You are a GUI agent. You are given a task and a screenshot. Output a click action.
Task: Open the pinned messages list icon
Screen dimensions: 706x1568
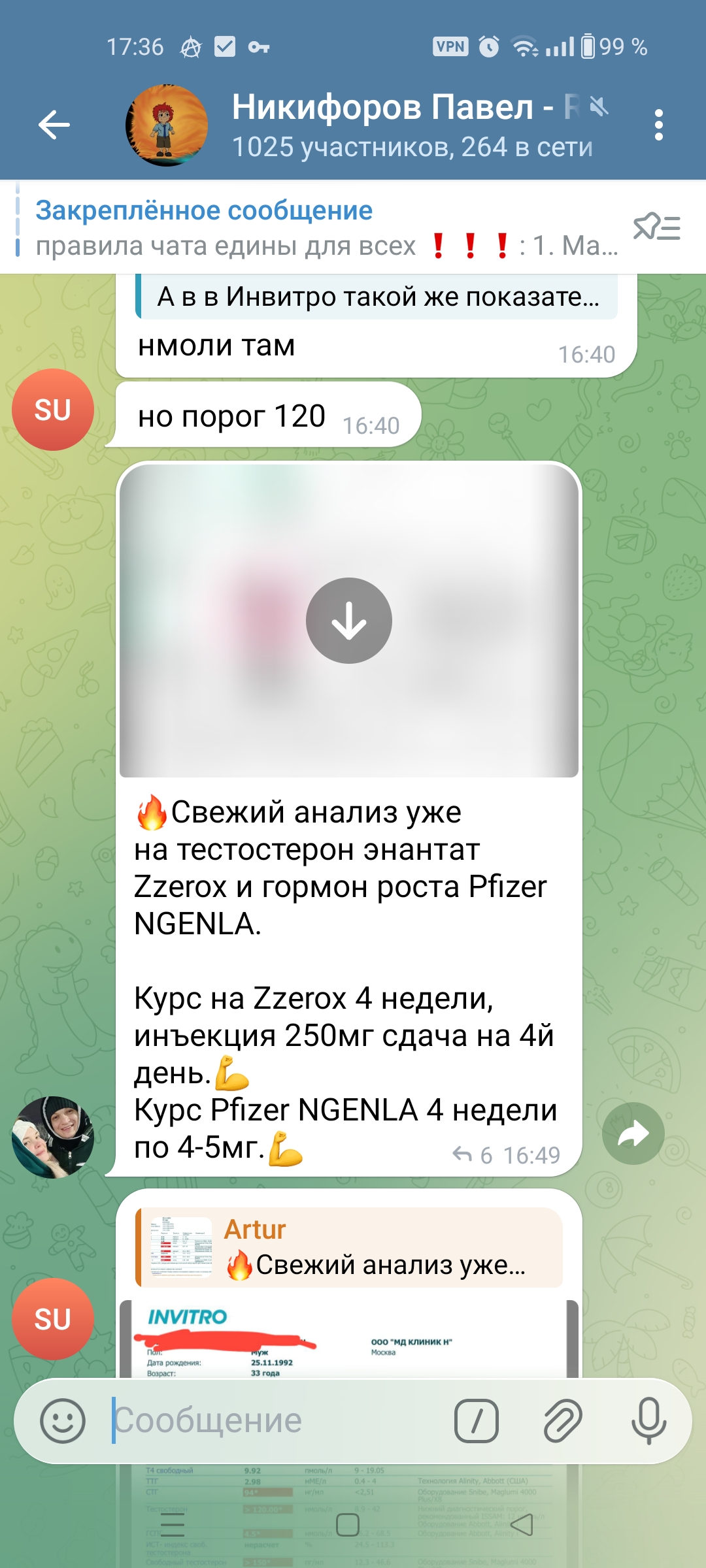pos(657,227)
